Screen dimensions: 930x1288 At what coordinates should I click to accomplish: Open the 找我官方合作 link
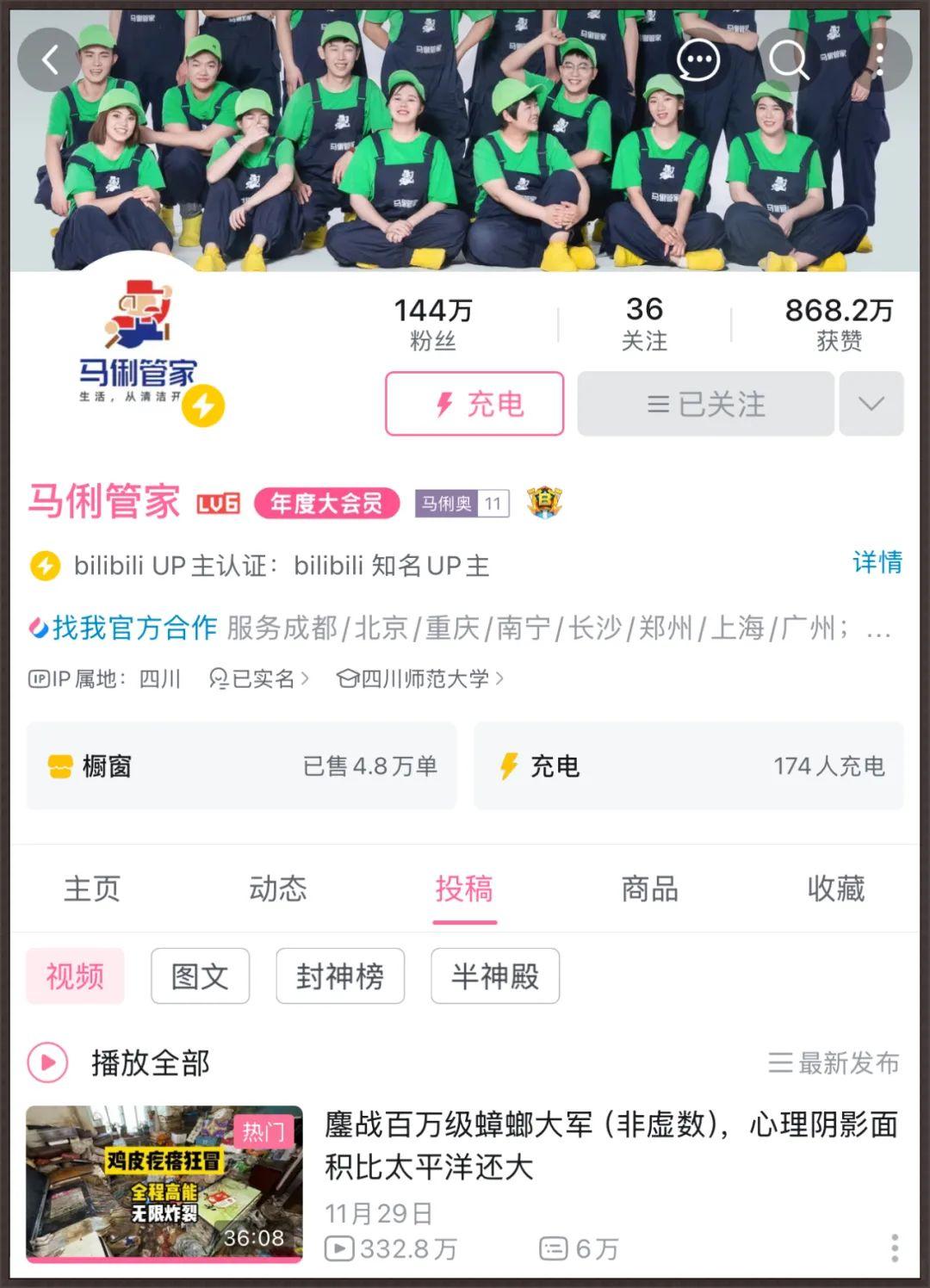pos(133,628)
